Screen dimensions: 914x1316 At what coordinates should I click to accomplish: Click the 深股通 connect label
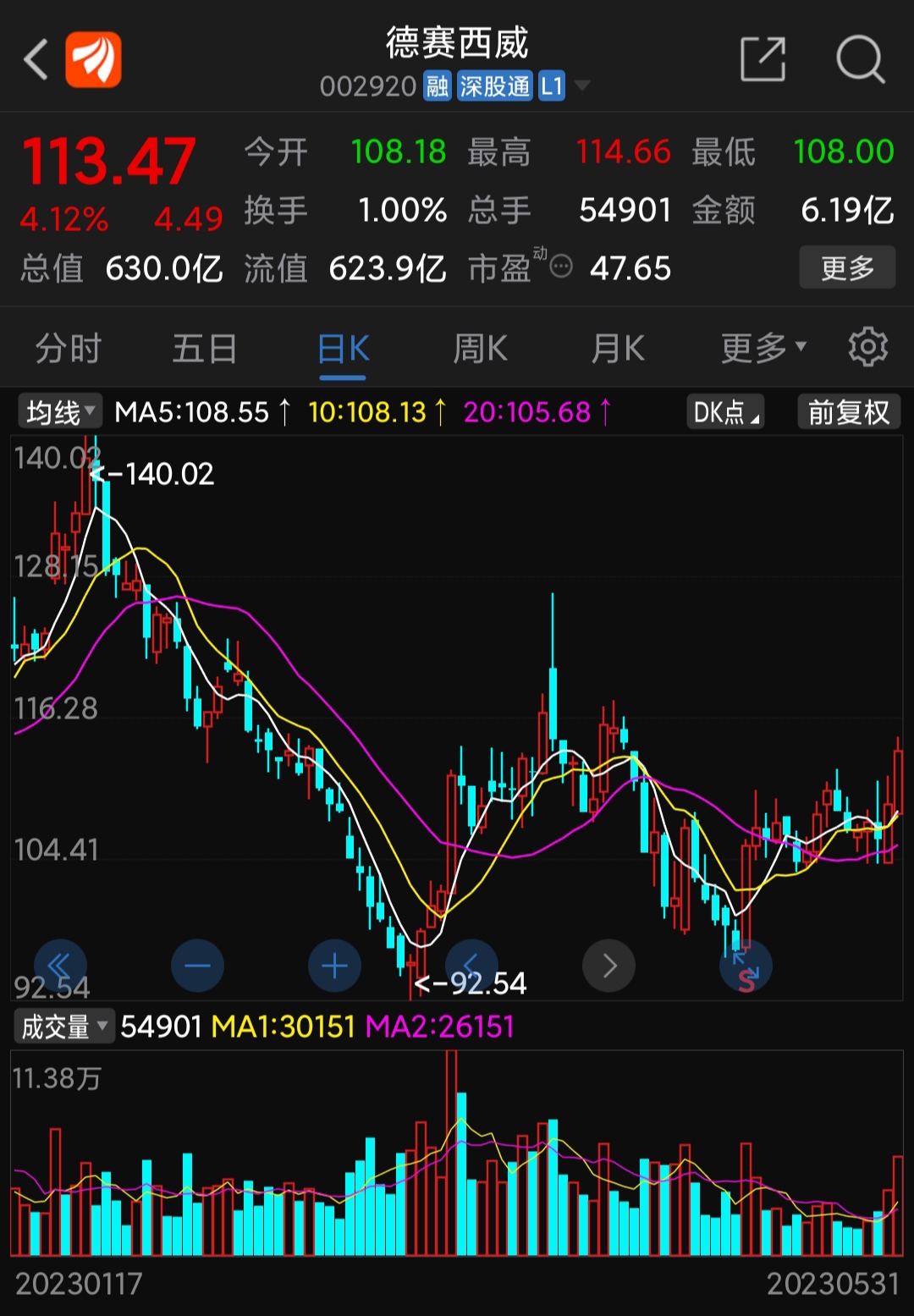coord(495,85)
